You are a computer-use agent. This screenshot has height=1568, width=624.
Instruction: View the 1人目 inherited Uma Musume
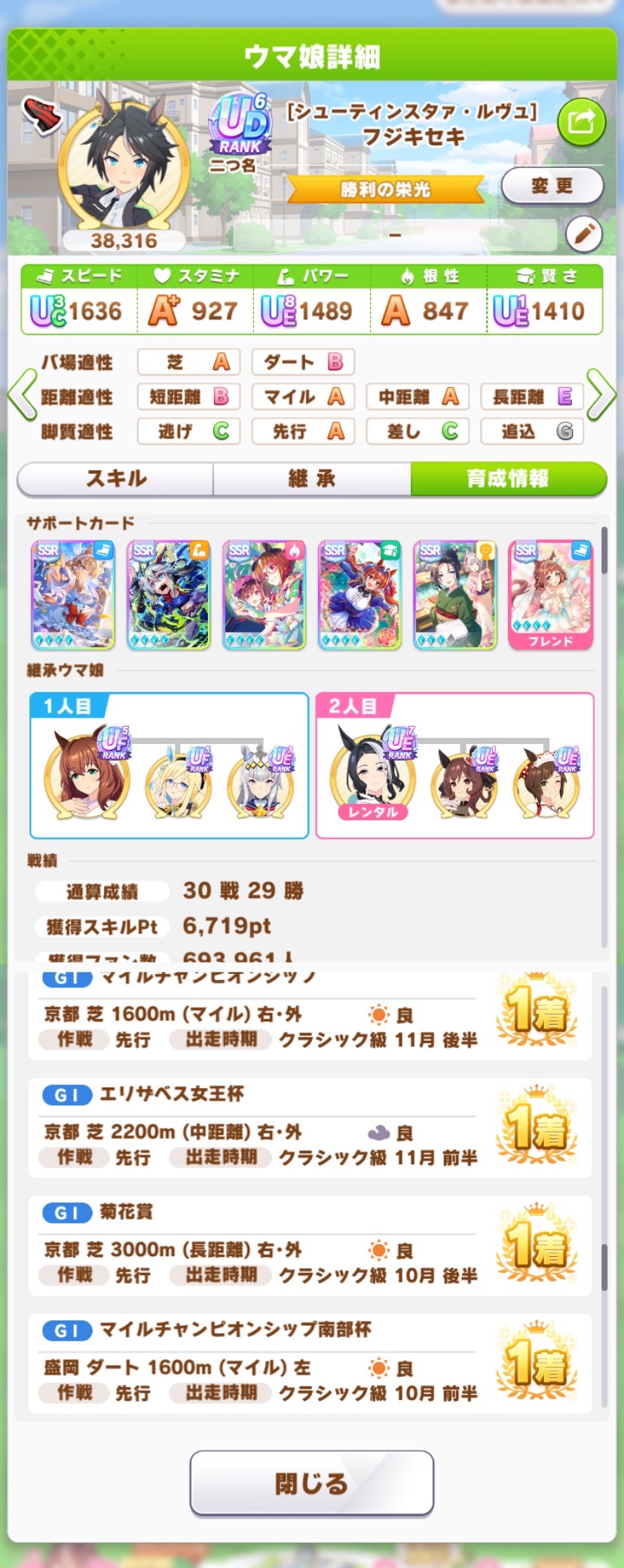pos(87,776)
